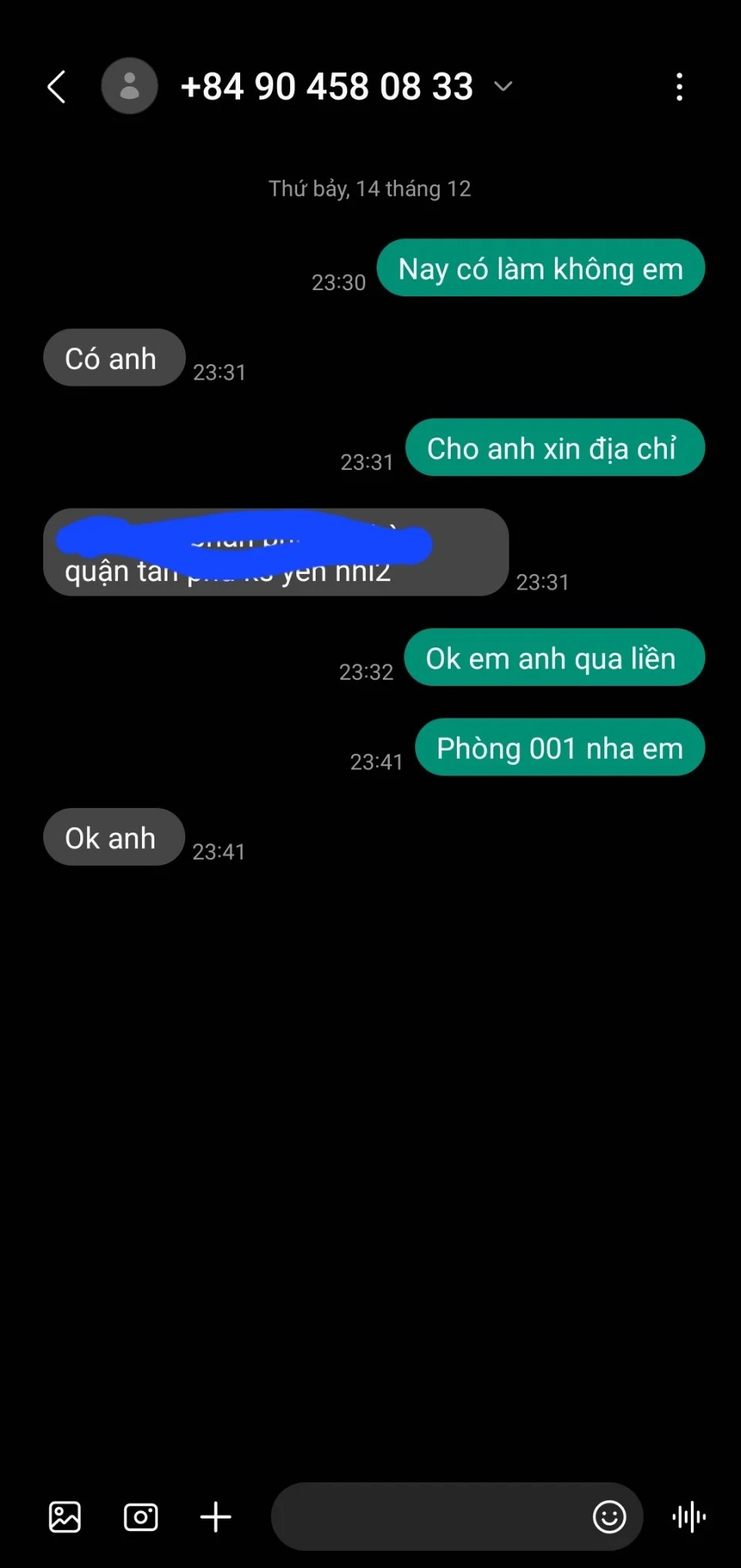Open the camera to take a picture
Screen dimensions: 741x1568
(x=140, y=1516)
